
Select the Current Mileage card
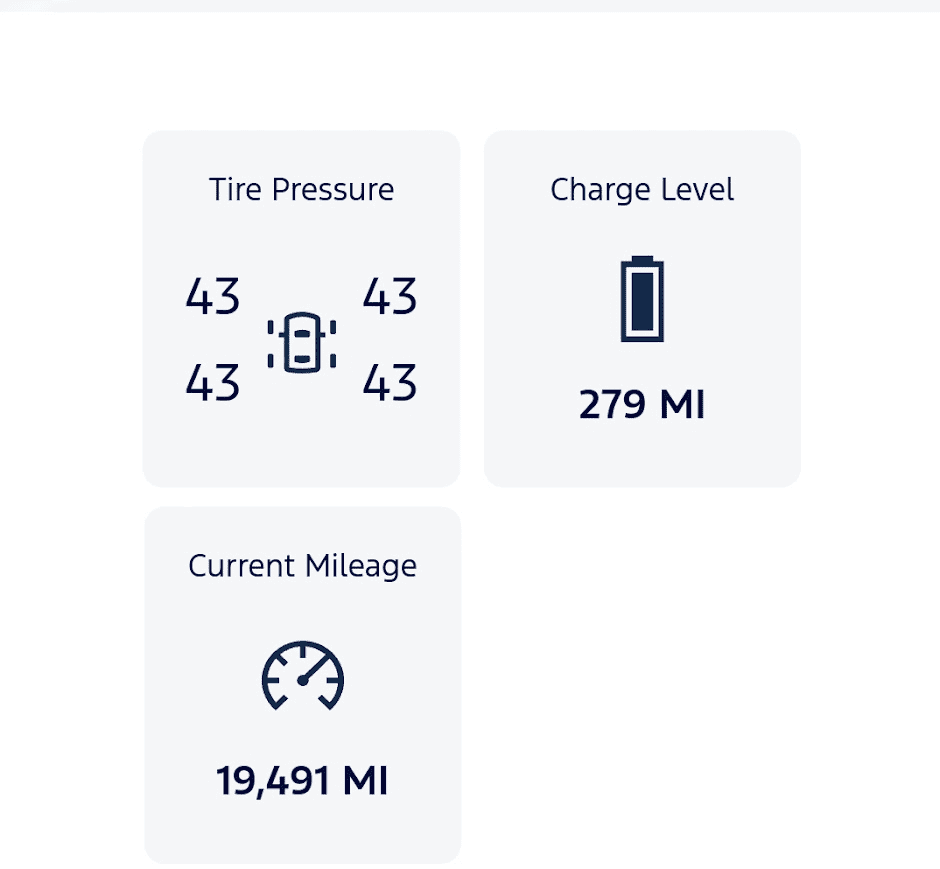click(x=302, y=684)
